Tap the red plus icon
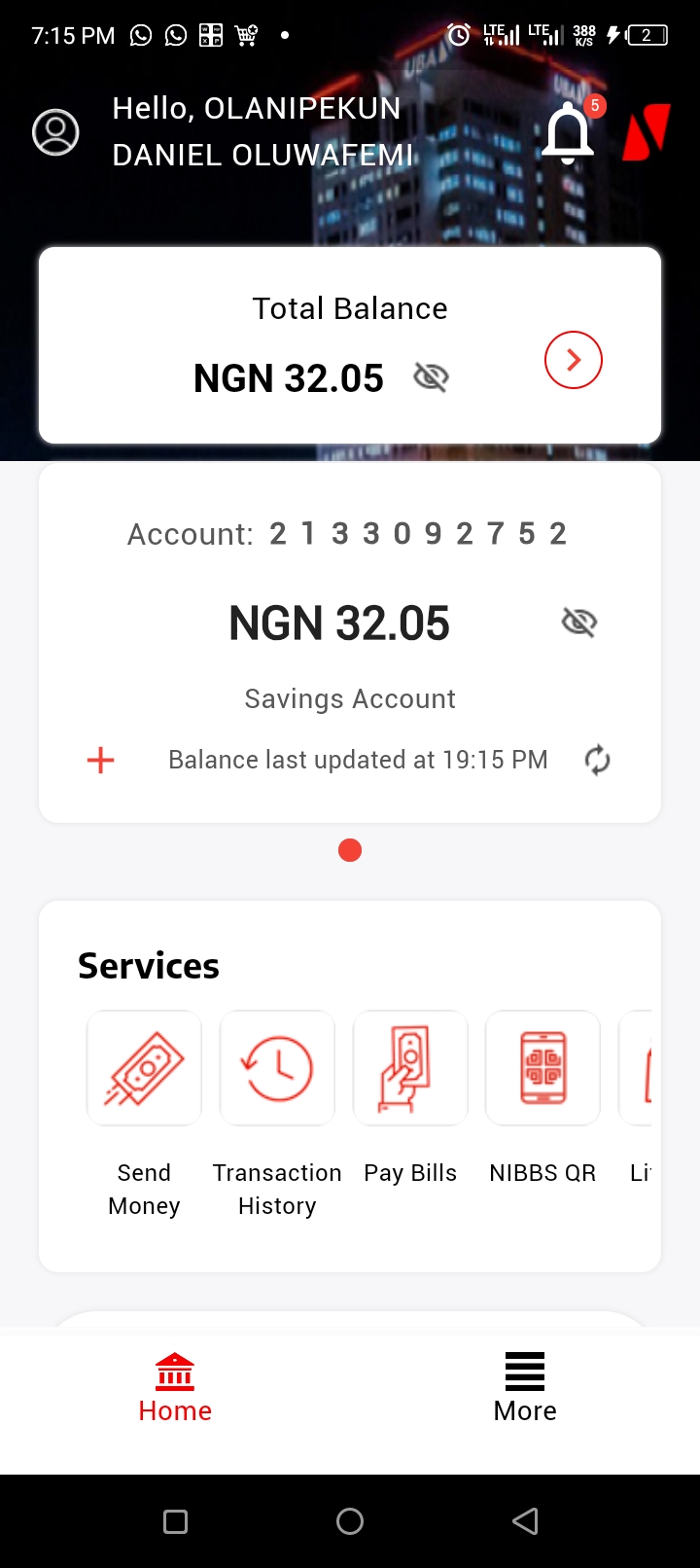 (101, 760)
